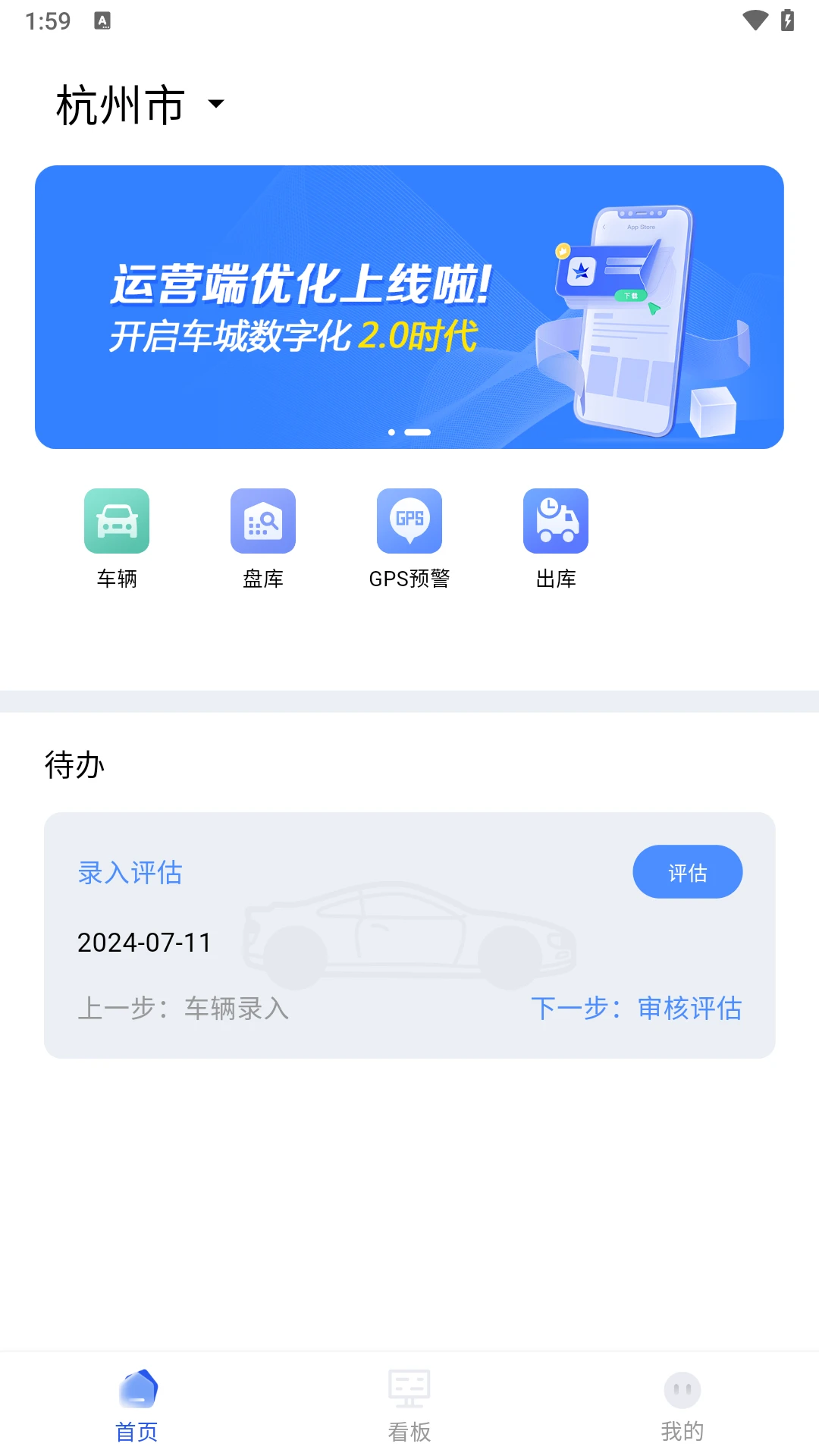Launch the 出库 outbound icon
819x1456 pixels.
556,521
